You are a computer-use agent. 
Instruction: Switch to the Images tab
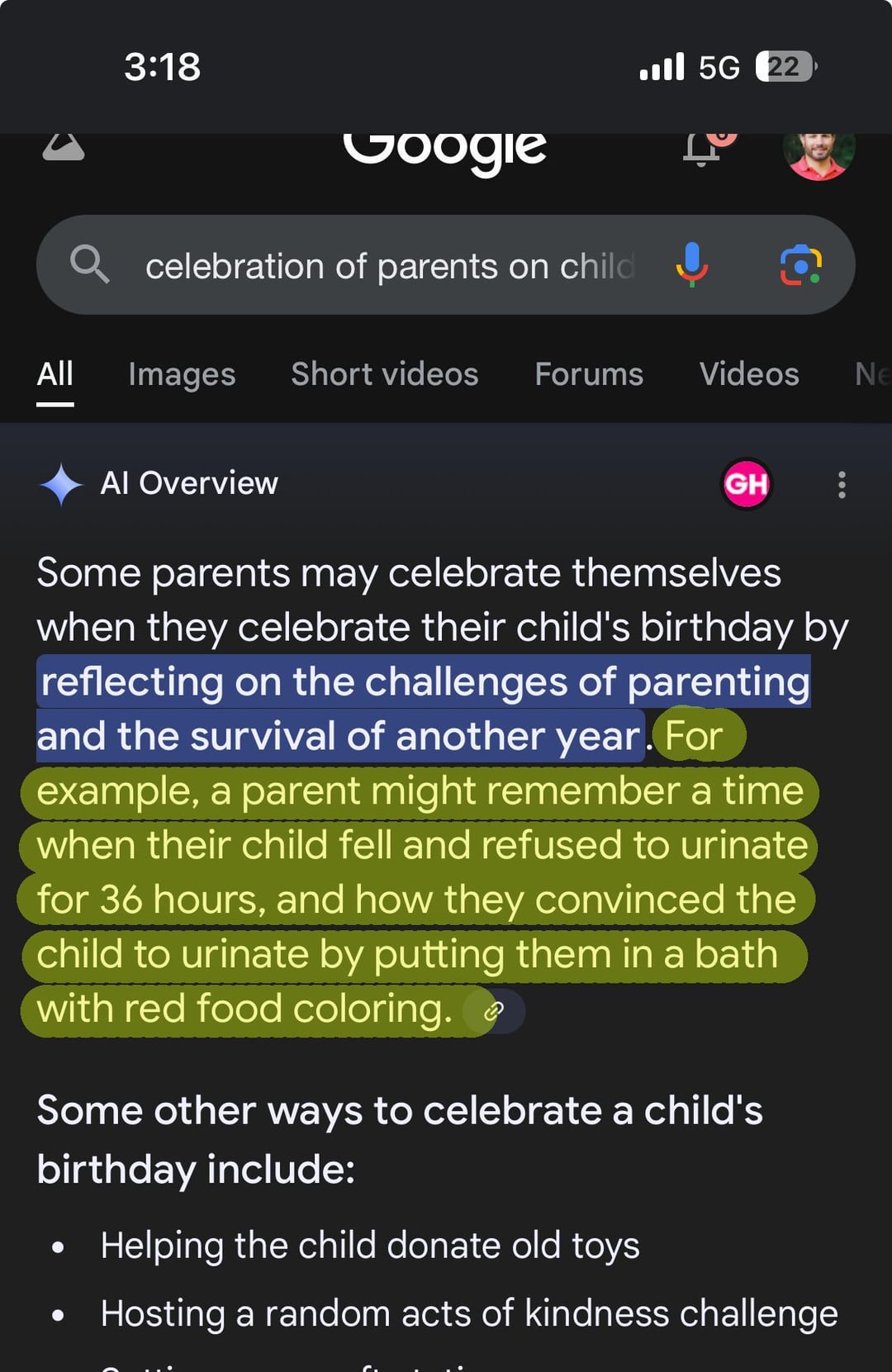[x=182, y=374]
